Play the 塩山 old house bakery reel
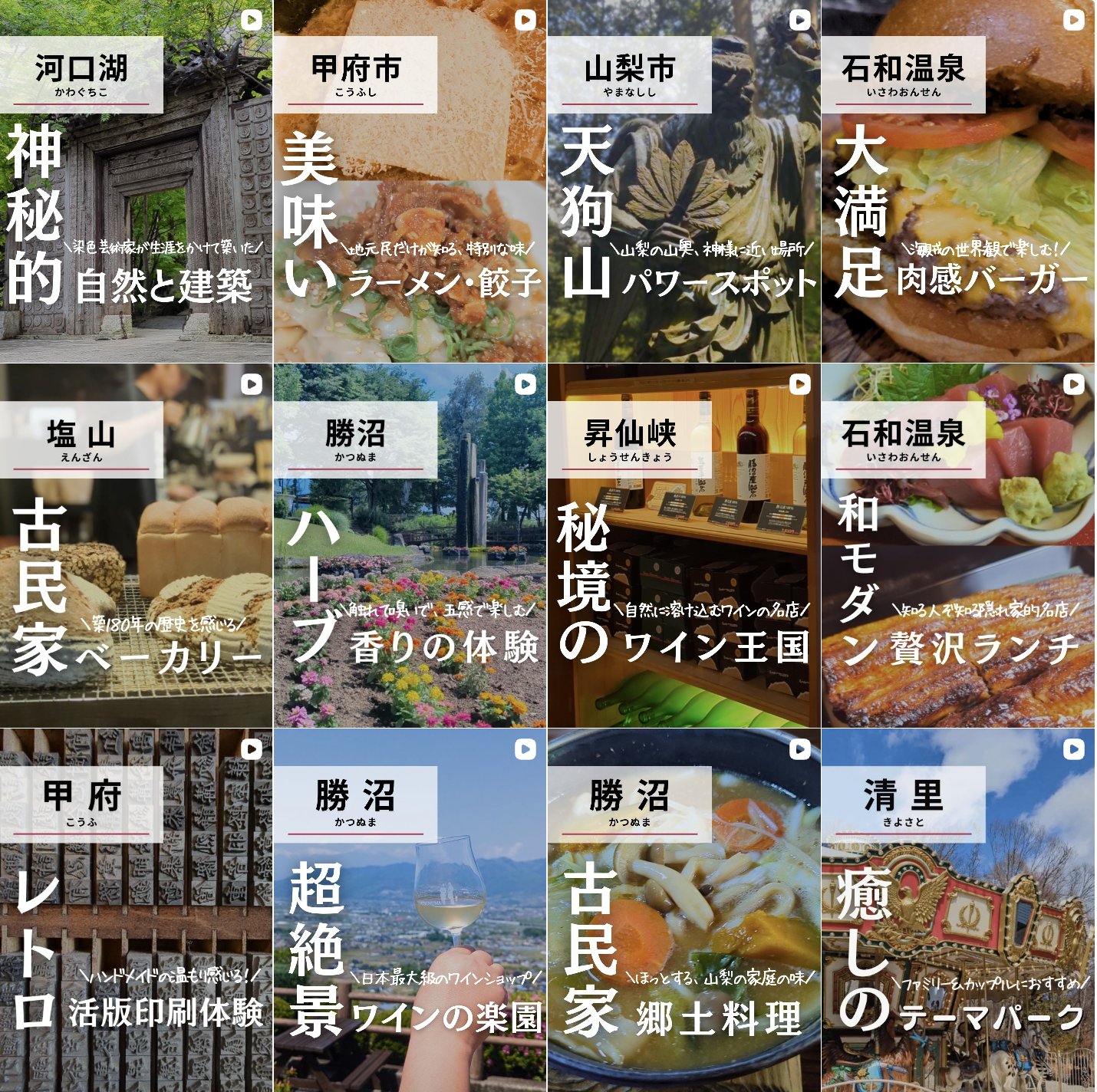The height and width of the screenshot is (1092, 1097). [136, 546]
